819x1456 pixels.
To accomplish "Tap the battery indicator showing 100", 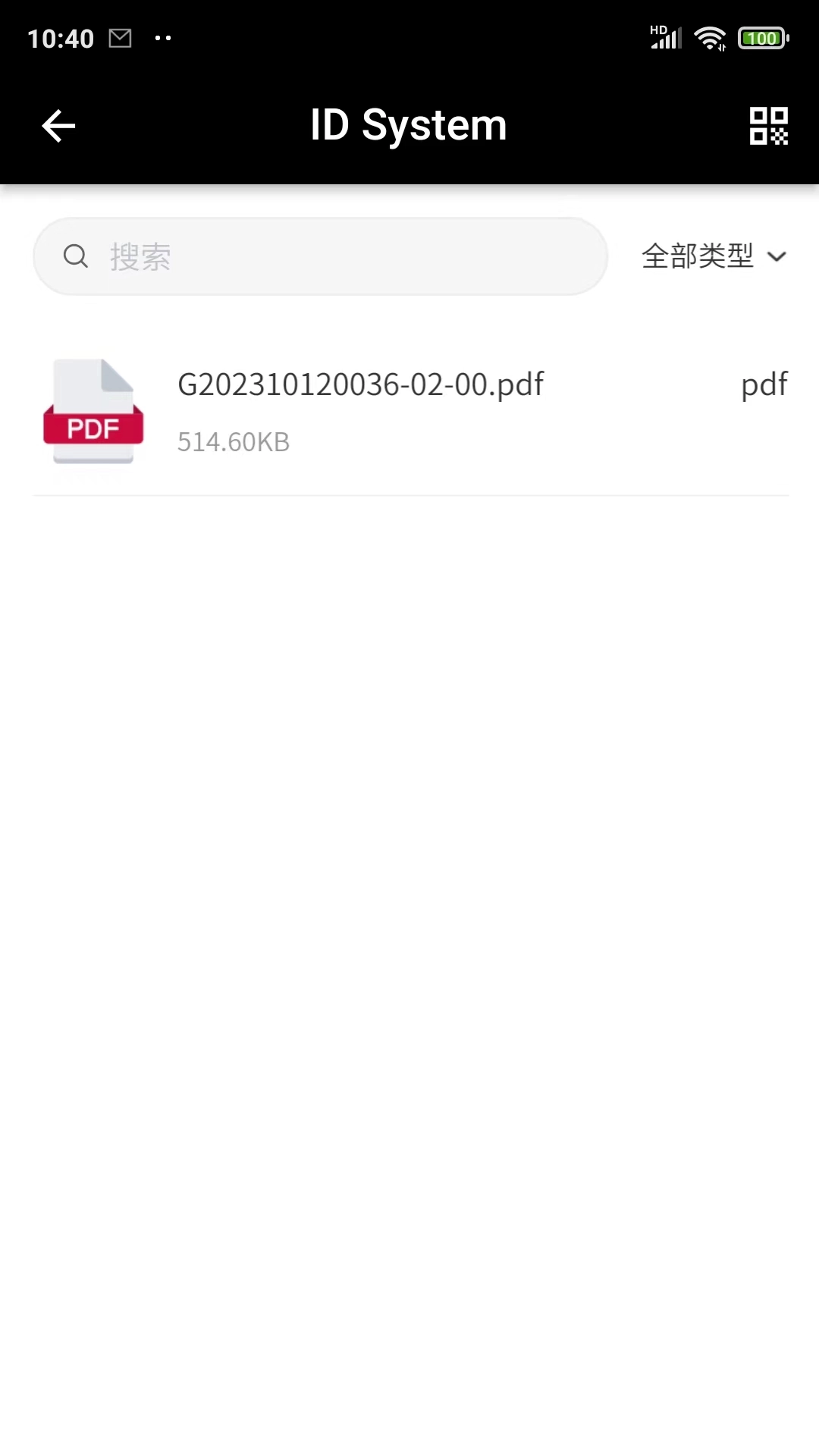I will (x=761, y=38).
